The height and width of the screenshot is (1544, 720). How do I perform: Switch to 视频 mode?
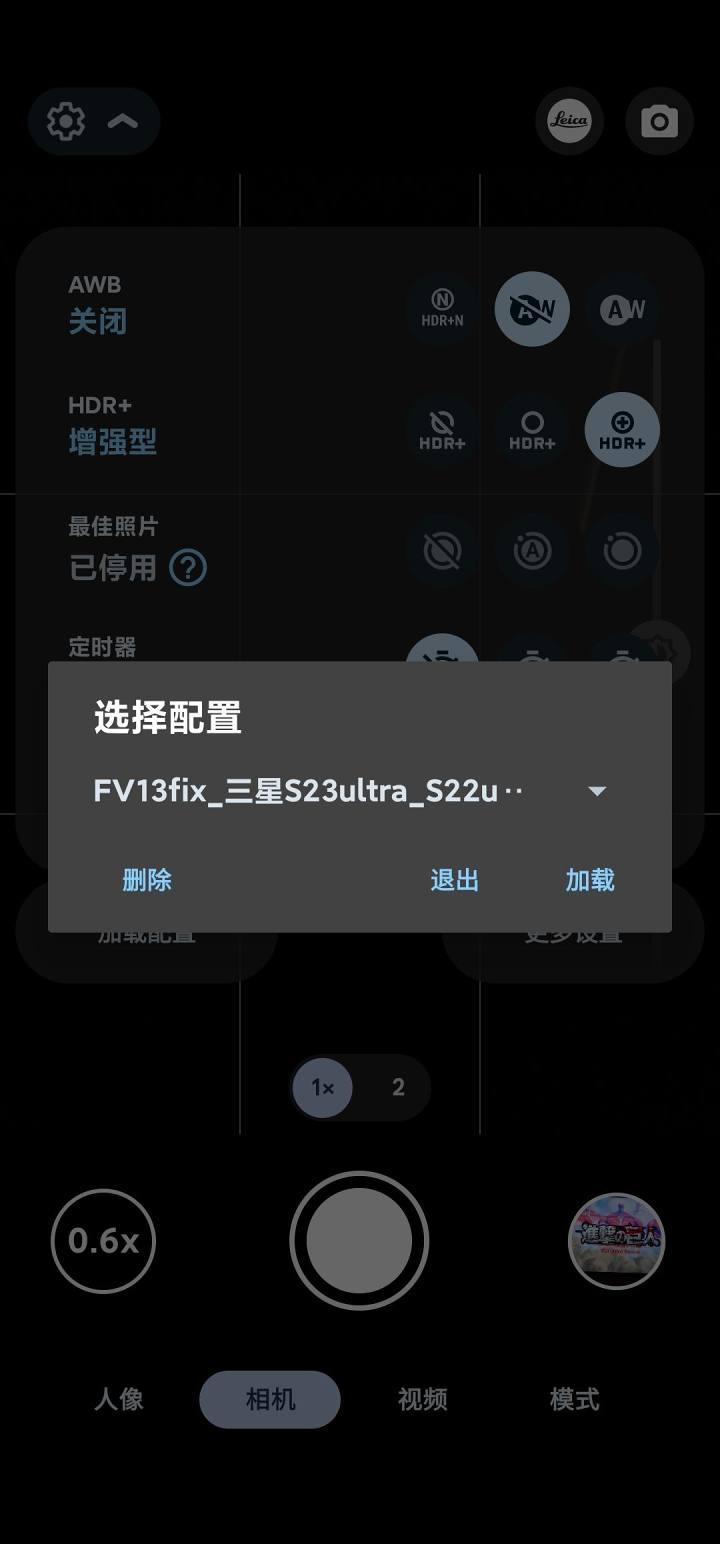(422, 1399)
